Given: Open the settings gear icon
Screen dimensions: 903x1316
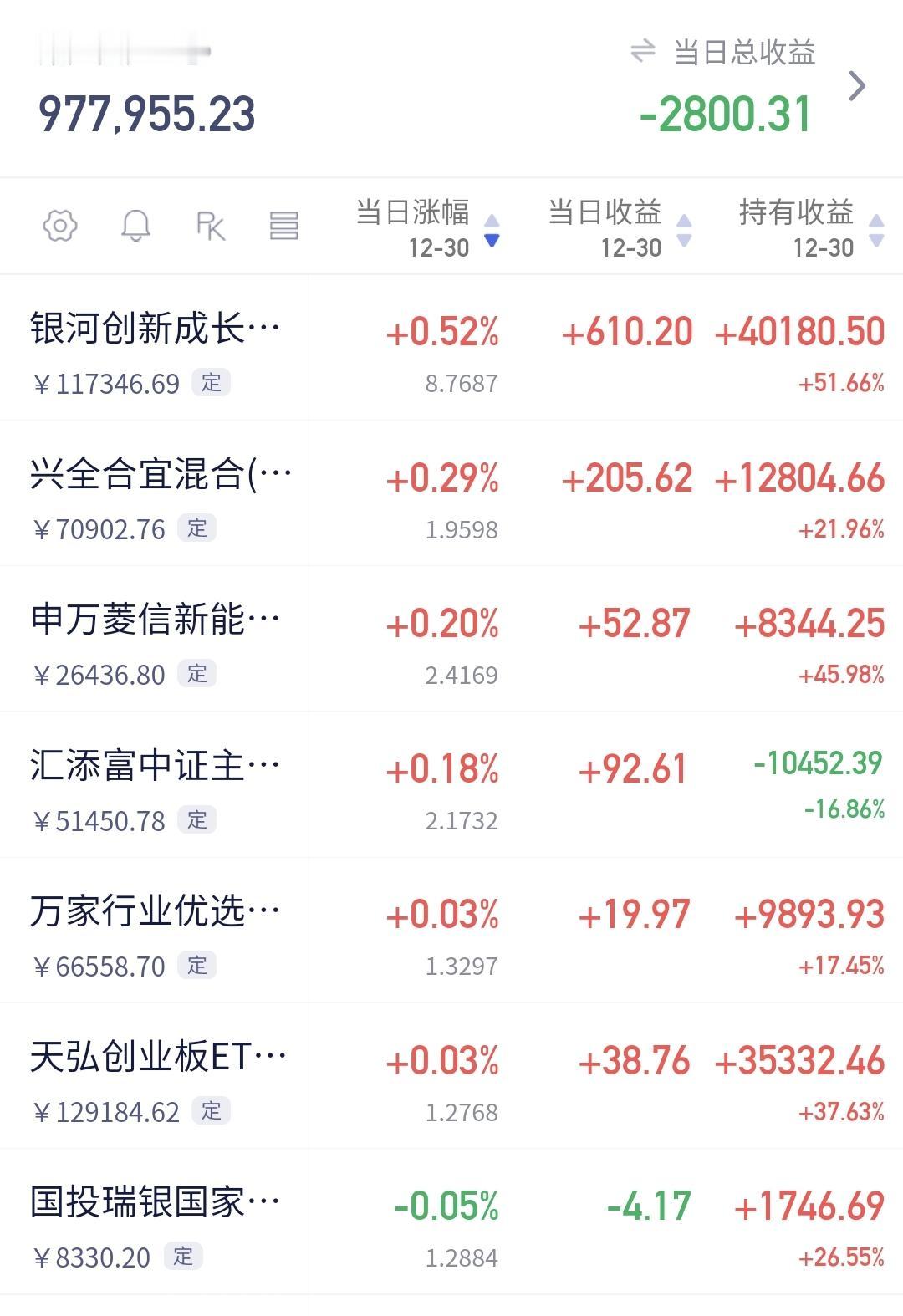Looking at the screenshot, I should point(60,226).
